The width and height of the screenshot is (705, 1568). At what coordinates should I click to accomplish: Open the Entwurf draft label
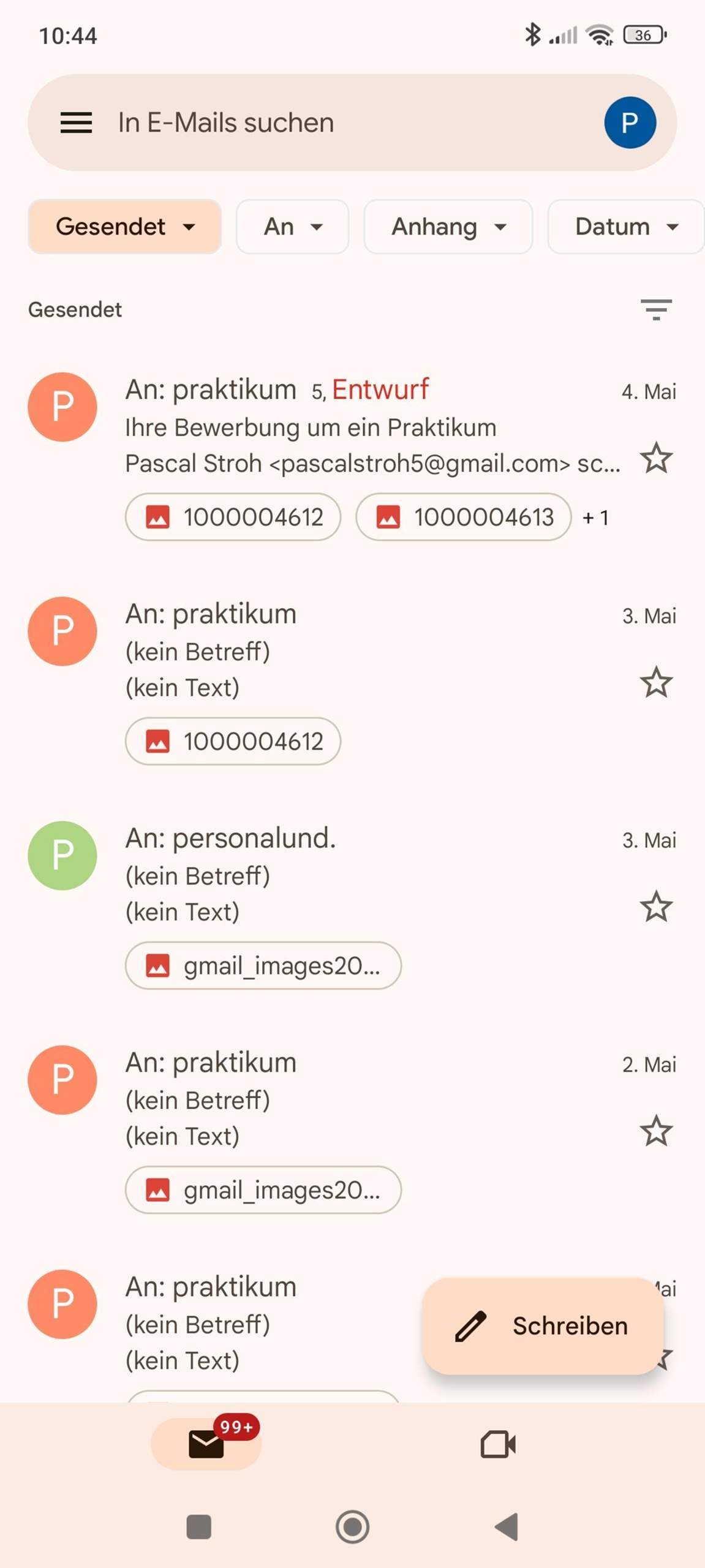380,389
